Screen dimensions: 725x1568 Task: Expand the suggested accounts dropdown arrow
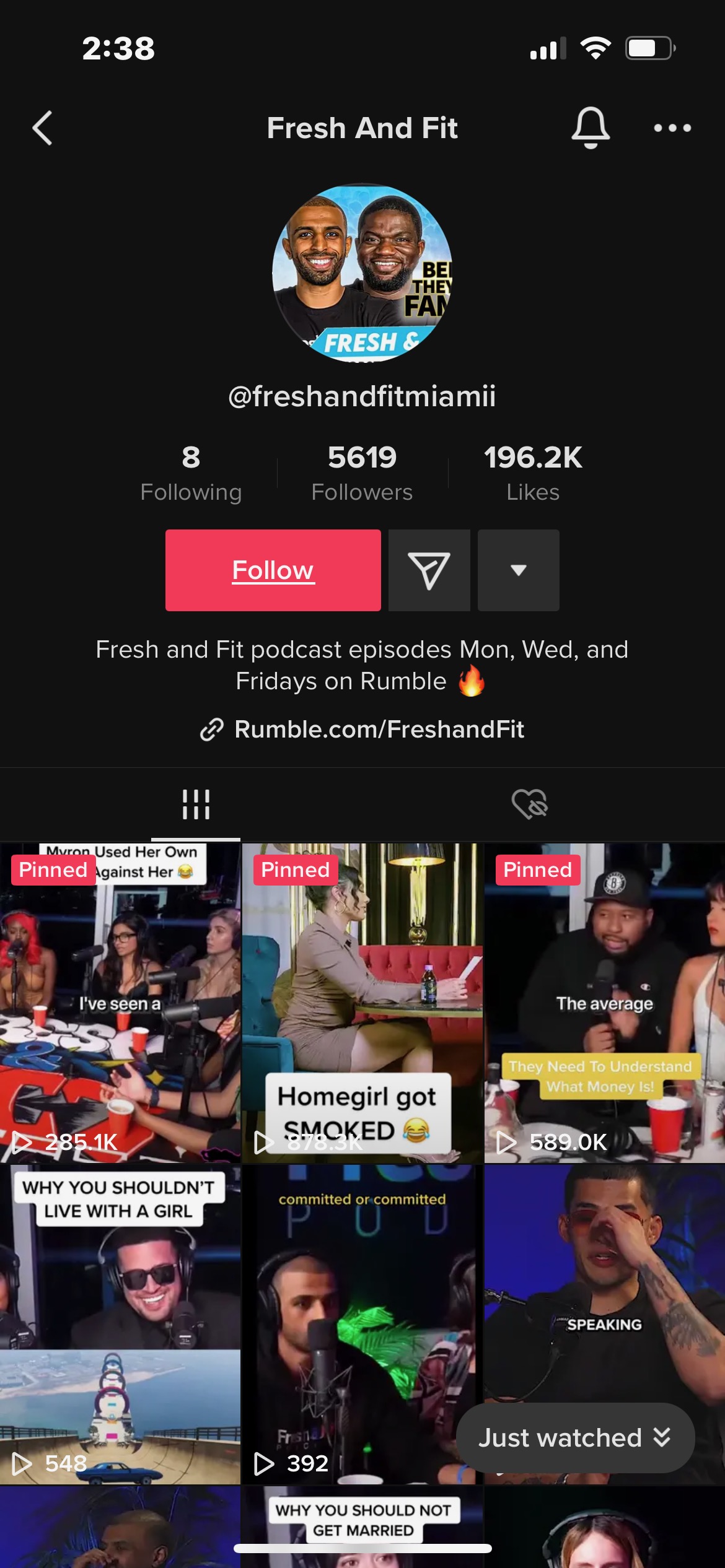pyautogui.click(x=518, y=570)
